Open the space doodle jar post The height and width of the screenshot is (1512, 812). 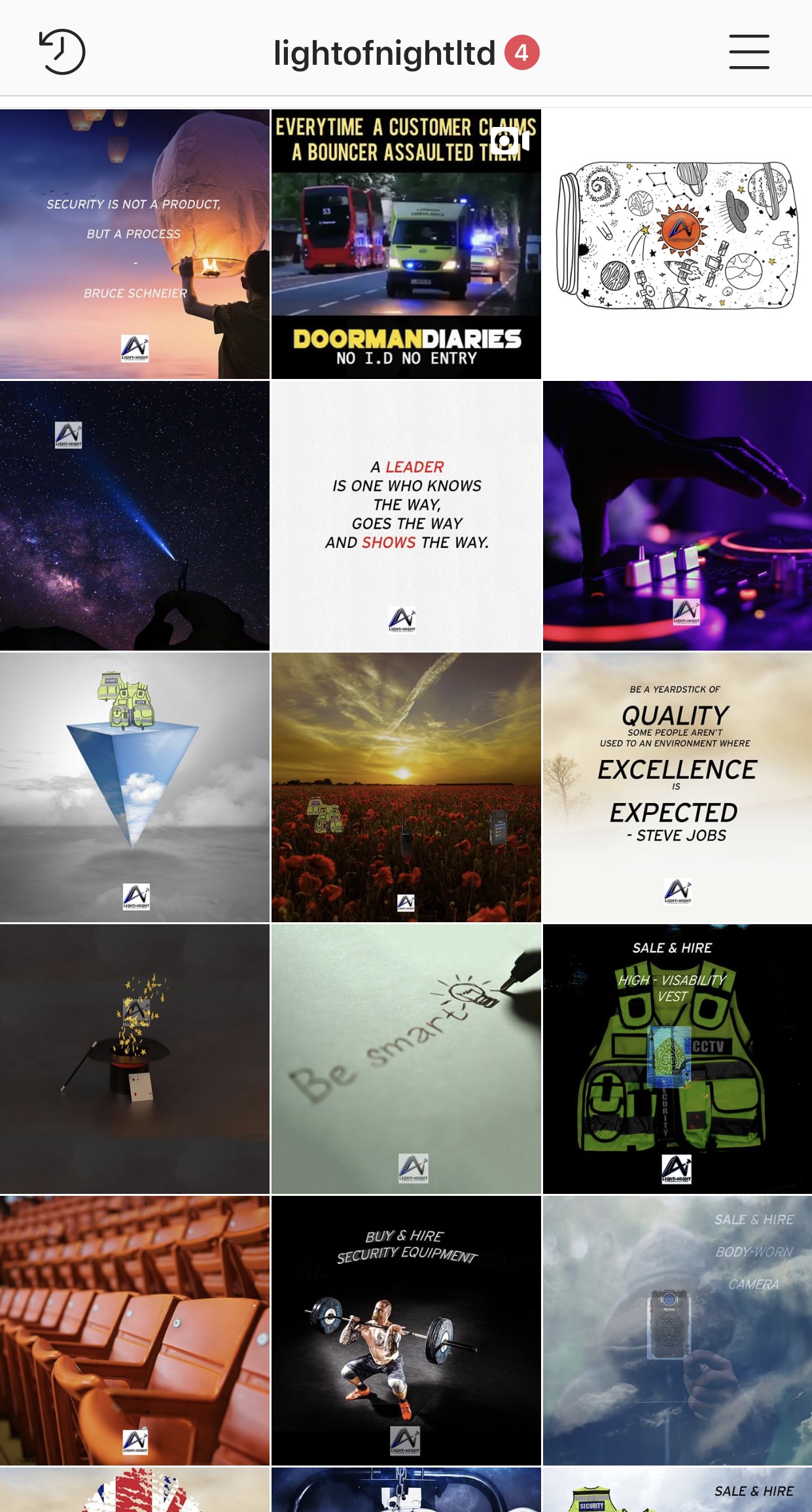[678, 244]
